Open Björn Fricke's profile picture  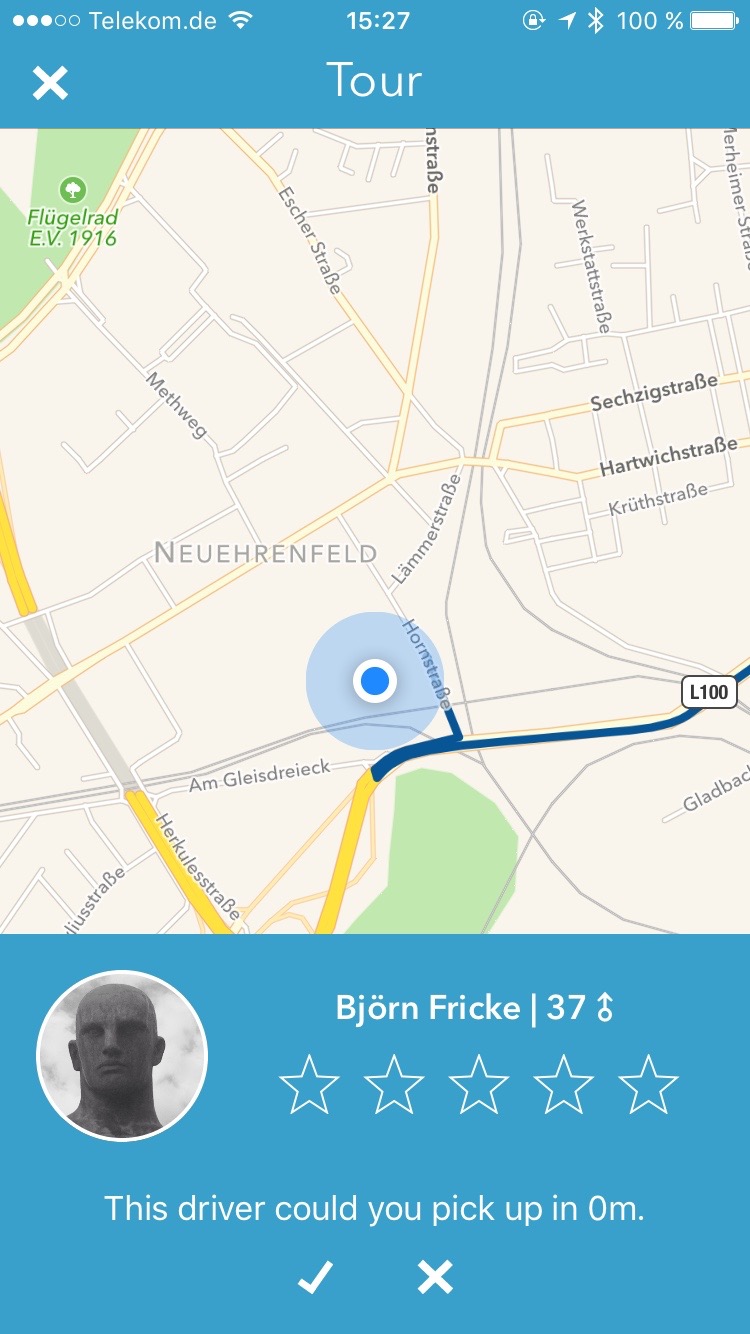pyautogui.click(x=122, y=1056)
